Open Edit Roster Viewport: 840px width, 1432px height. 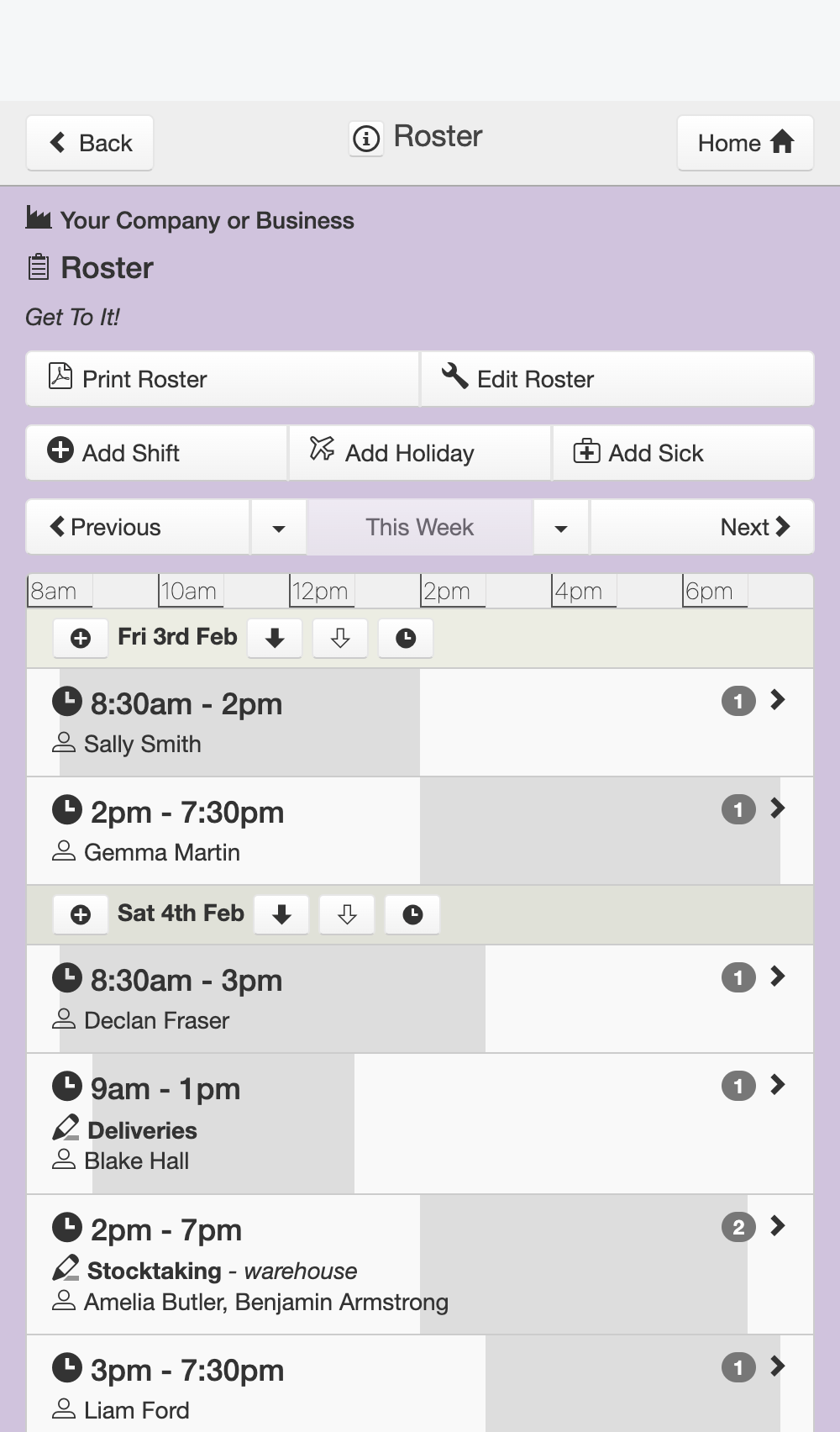tap(617, 379)
